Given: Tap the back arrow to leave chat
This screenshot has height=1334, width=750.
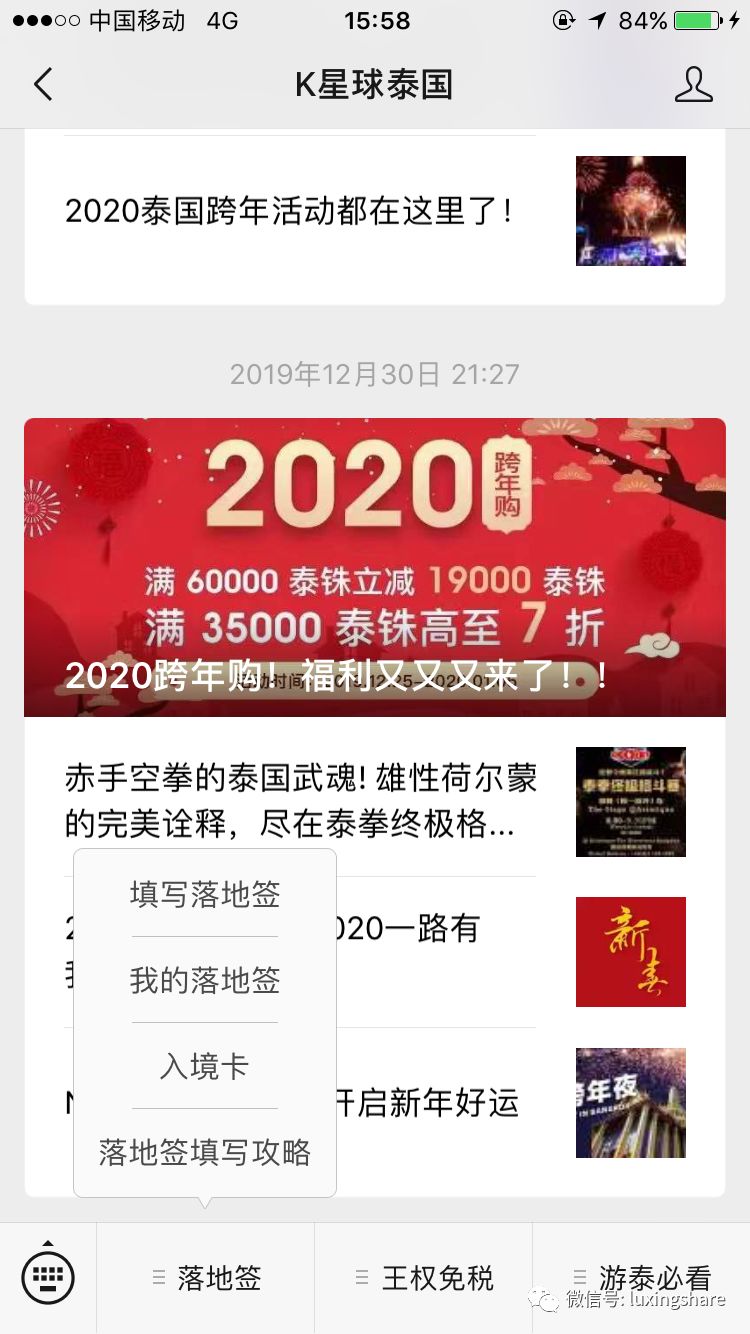Looking at the screenshot, I should point(42,85).
